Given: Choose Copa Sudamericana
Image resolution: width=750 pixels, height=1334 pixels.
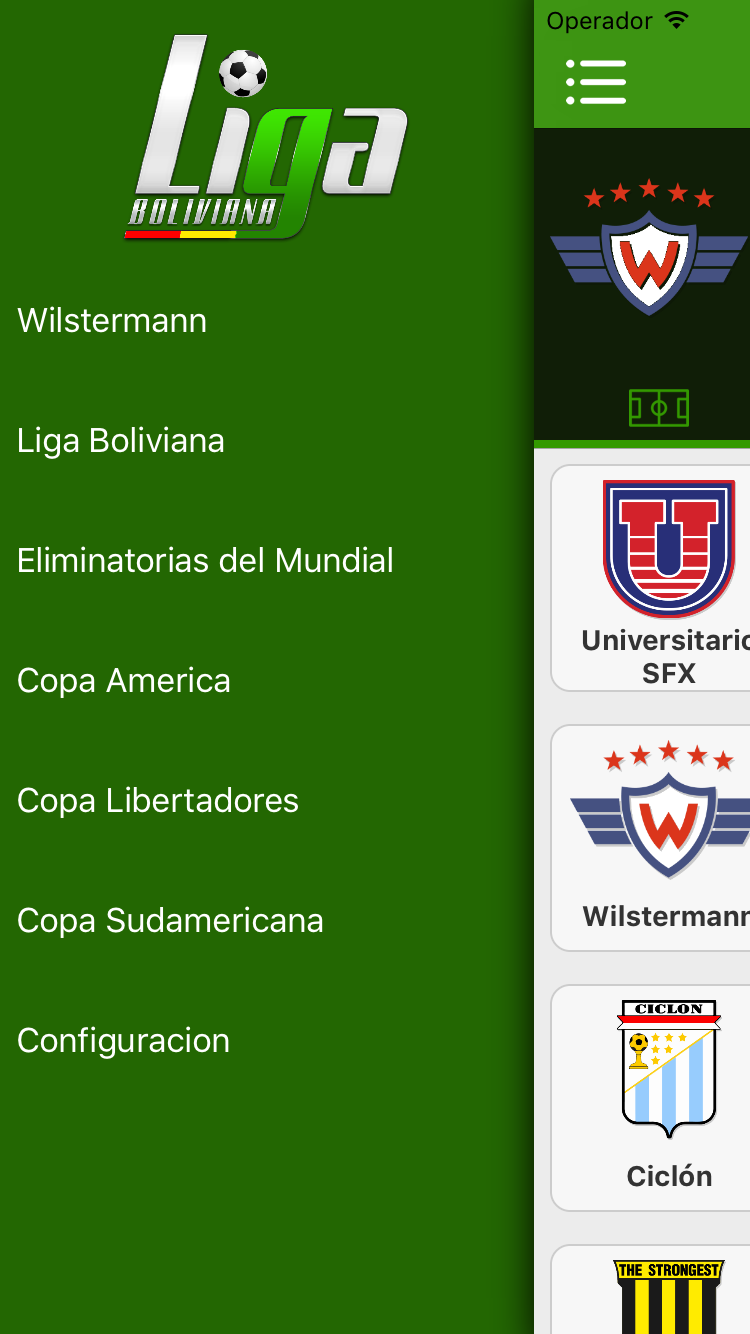Looking at the screenshot, I should (170, 920).
